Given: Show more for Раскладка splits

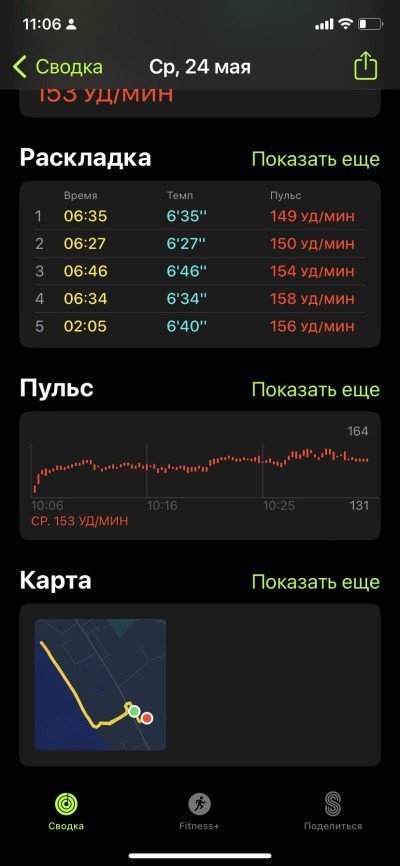Looking at the screenshot, I should click(x=315, y=159).
